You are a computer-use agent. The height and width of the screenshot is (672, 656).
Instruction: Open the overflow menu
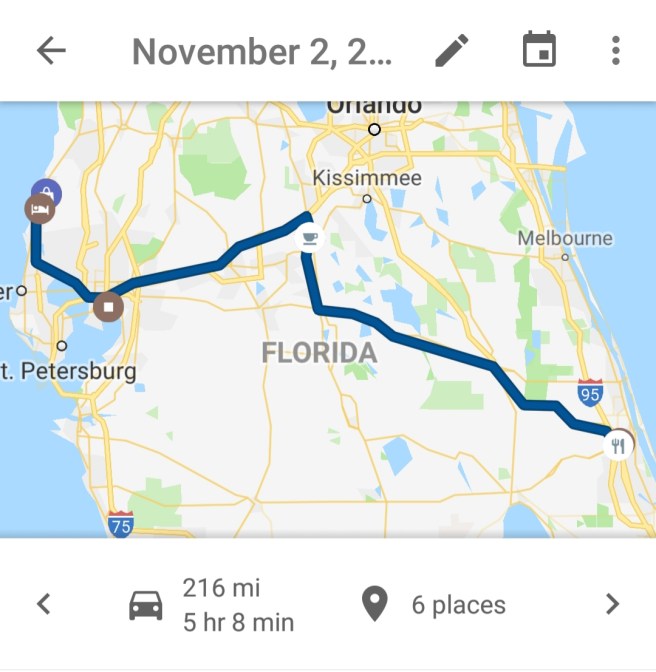coord(615,51)
